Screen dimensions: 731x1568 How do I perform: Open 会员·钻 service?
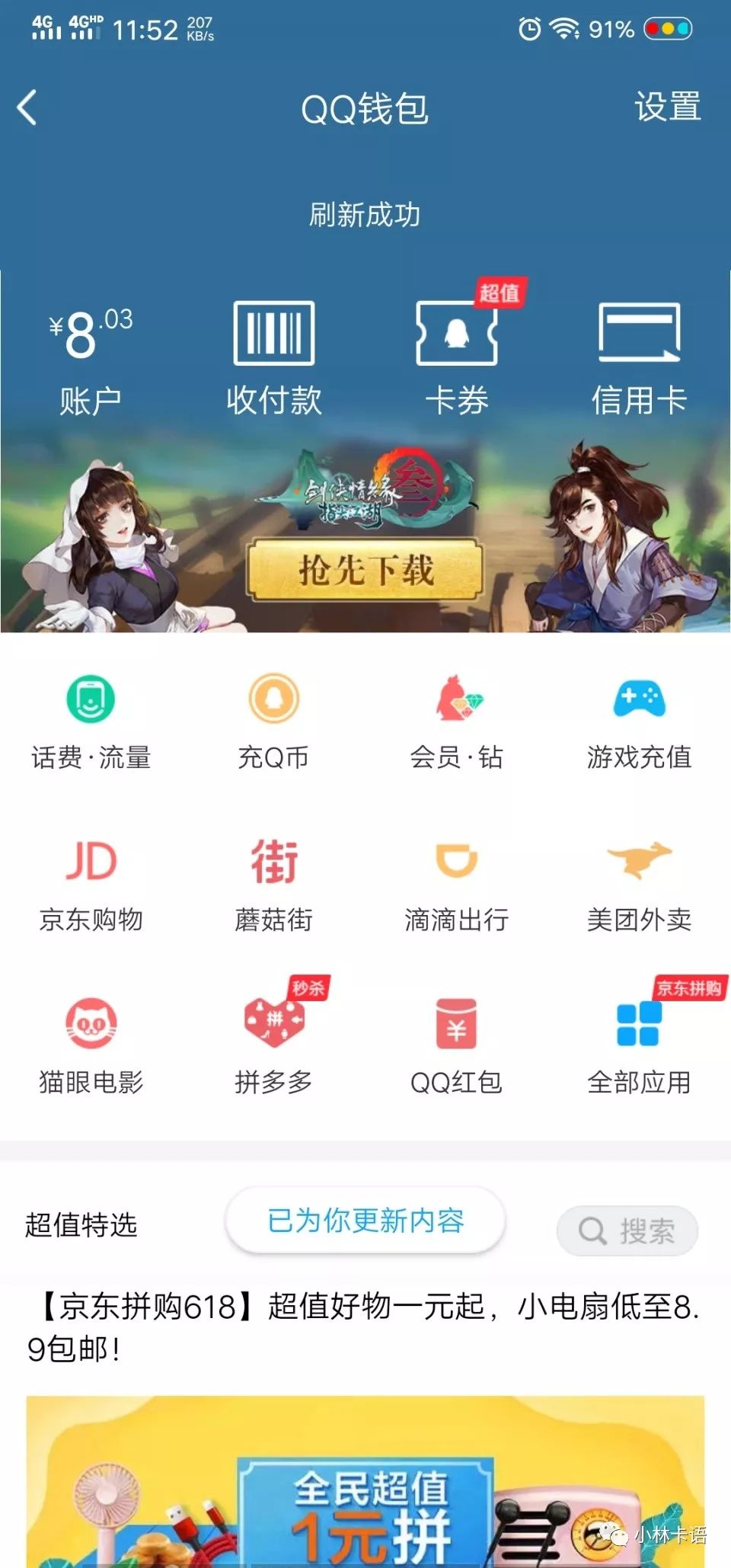[456, 720]
